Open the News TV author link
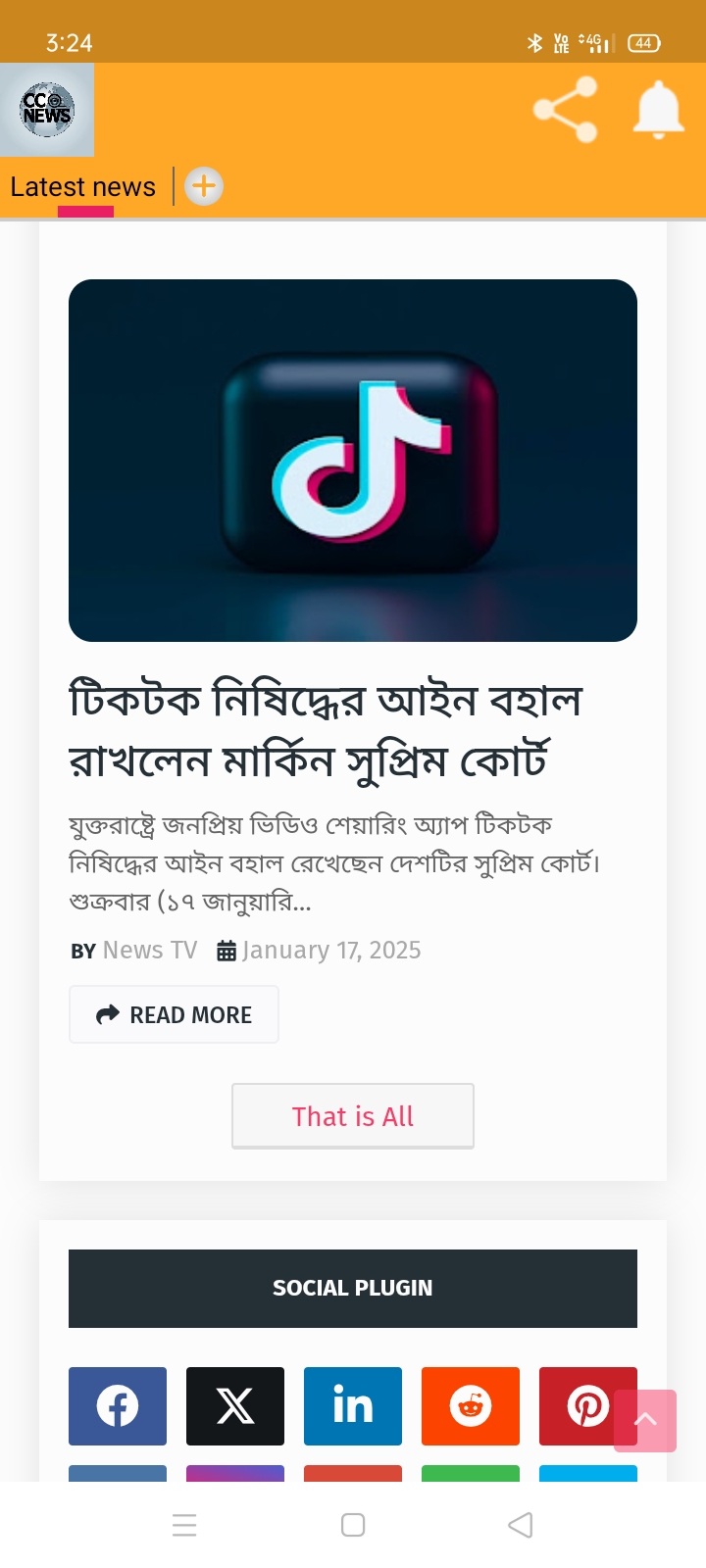This screenshot has width=706, height=1568. 149,950
